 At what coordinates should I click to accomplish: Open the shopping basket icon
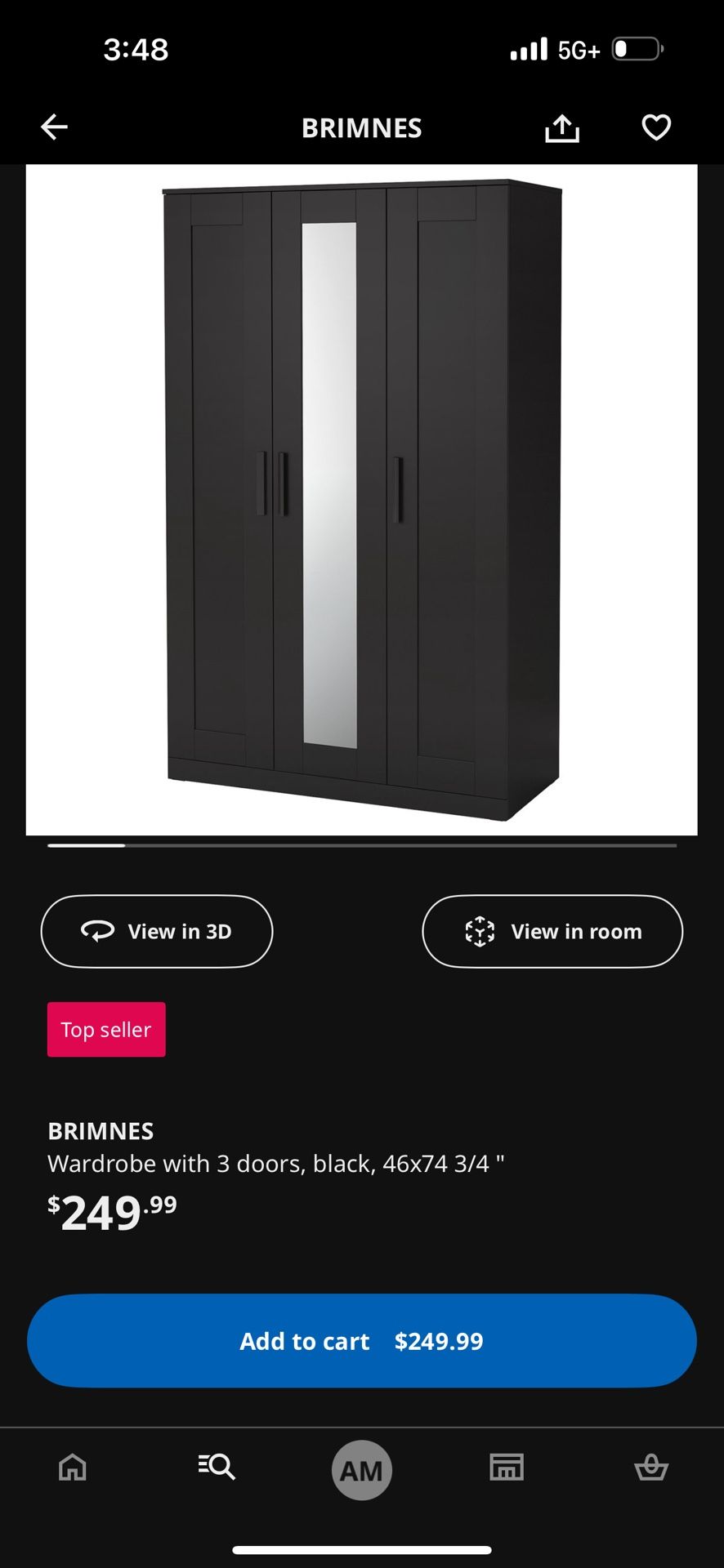651,1468
